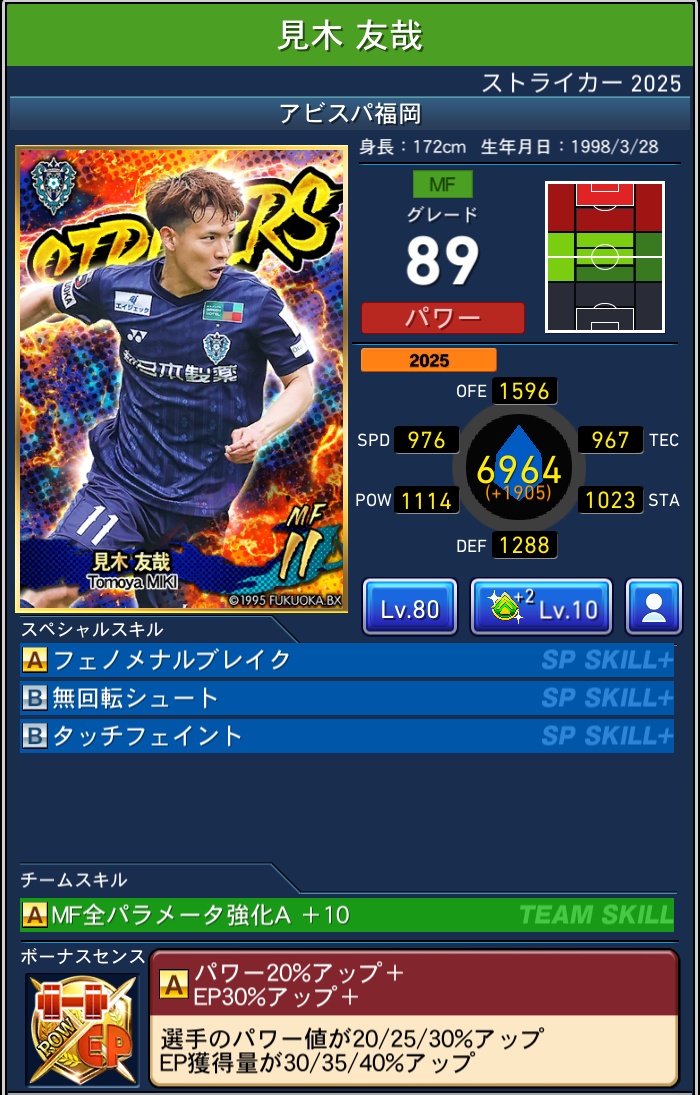Tap the Lv.80 level button
700x1095 pixels.
click(x=410, y=607)
